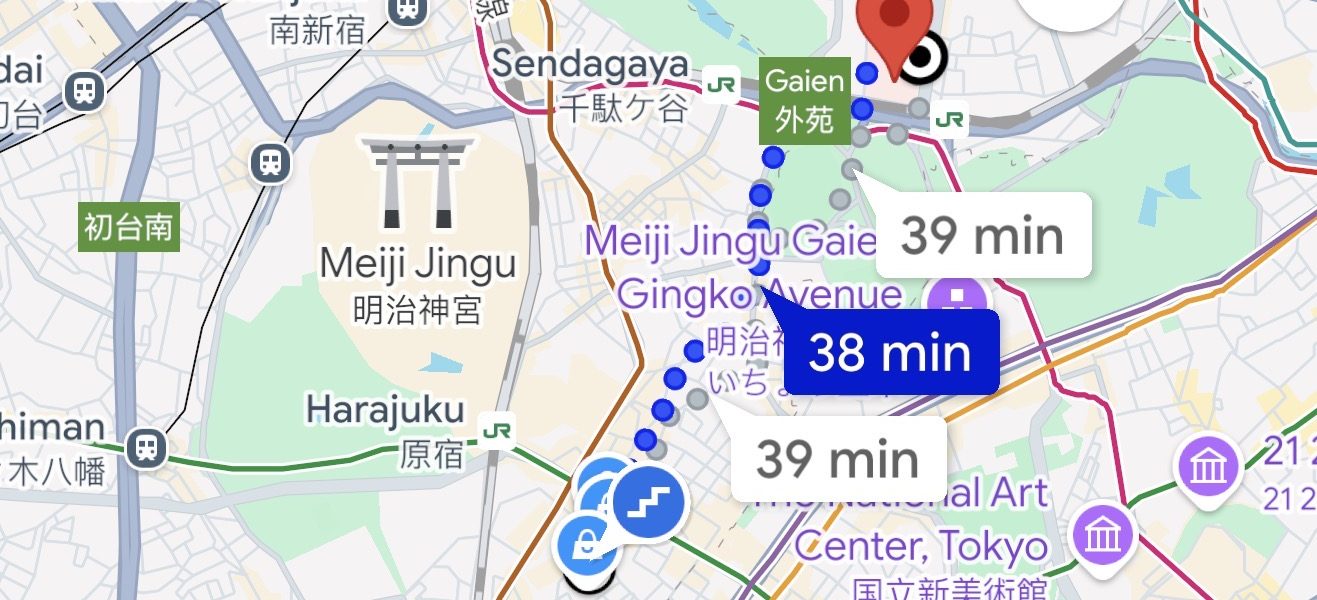Open the museum marker labeled 21

point(1208,466)
